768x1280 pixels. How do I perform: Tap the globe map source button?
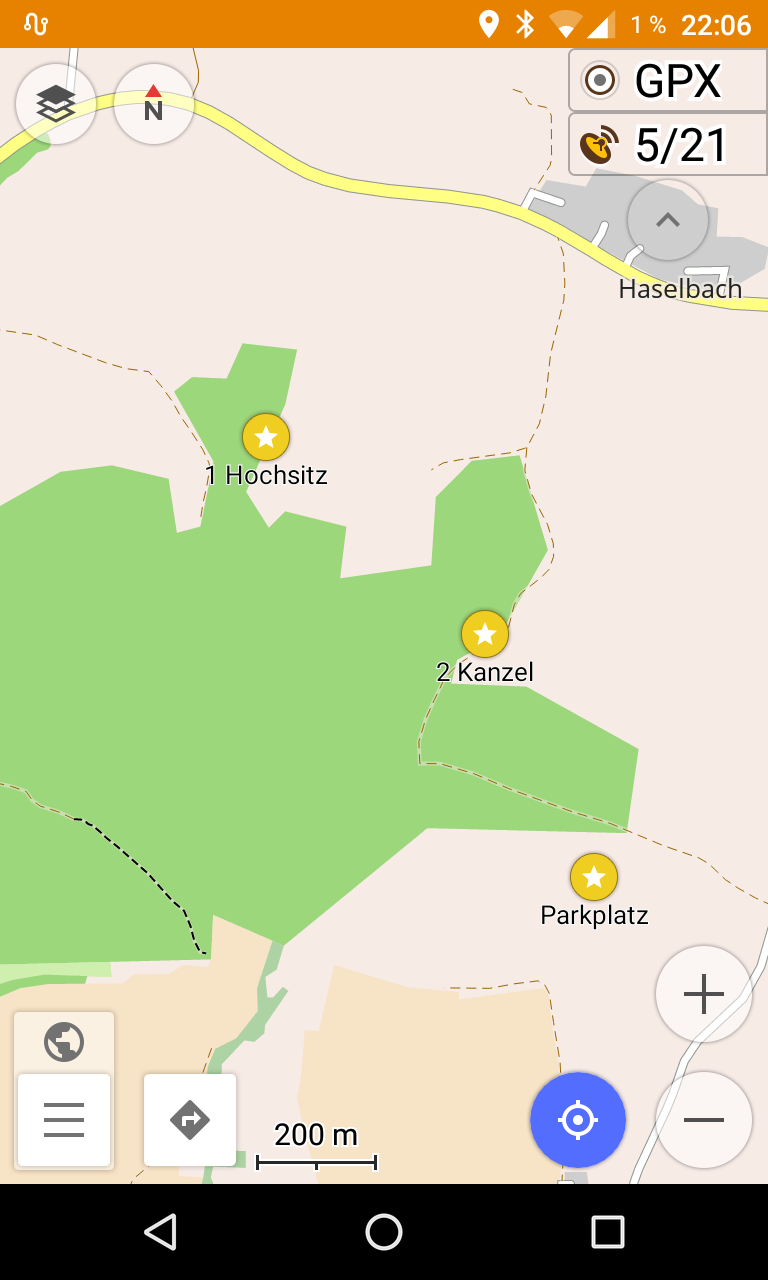point(64,1042)
